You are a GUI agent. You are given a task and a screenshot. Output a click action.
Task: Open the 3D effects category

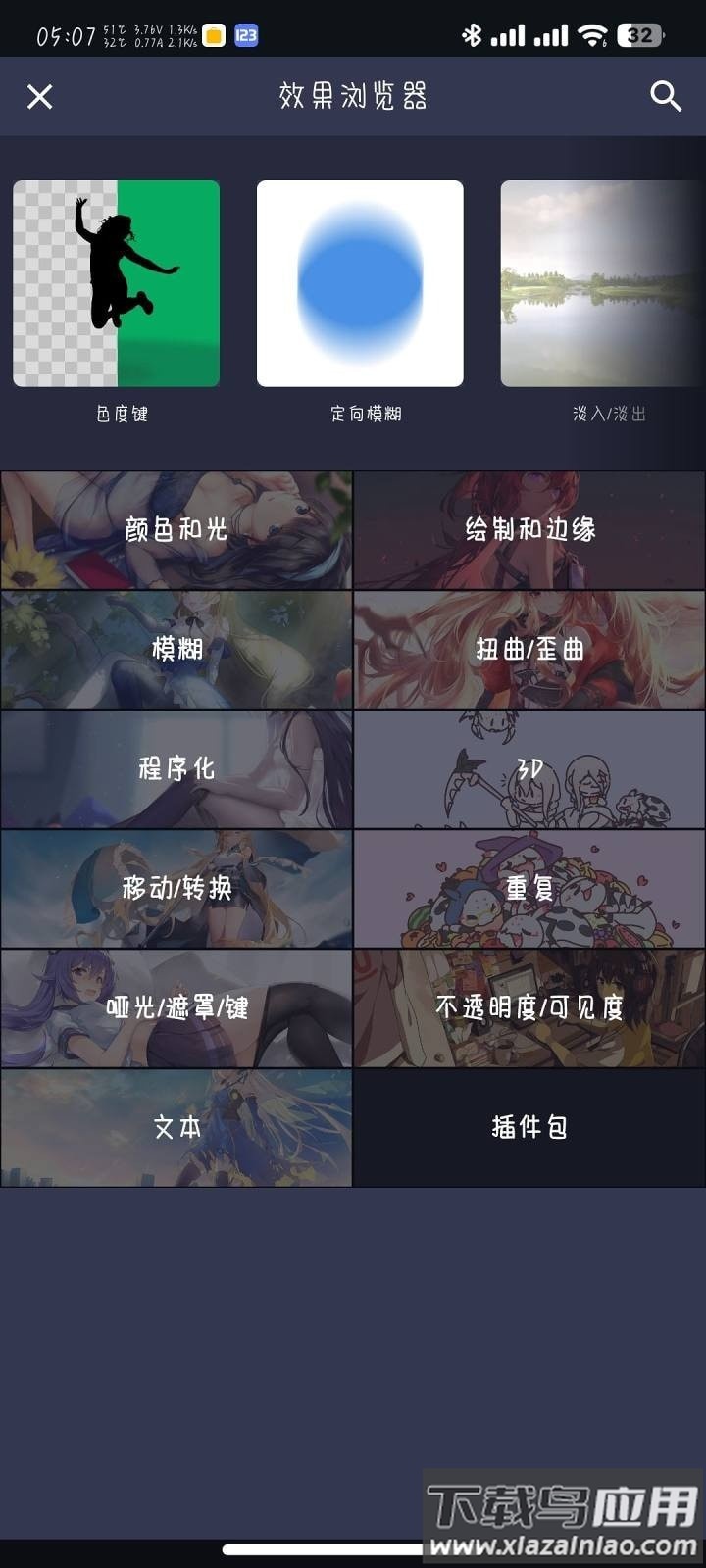pos(529,768)
